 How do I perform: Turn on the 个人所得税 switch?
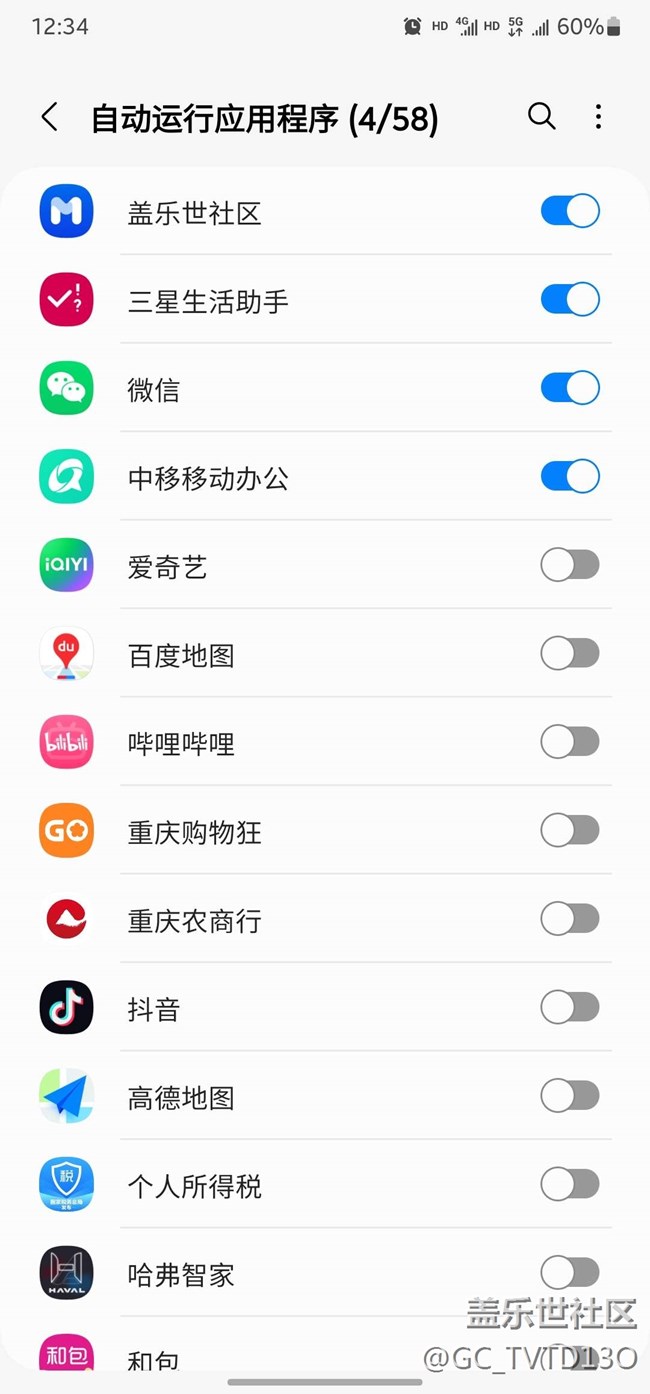pos(570,1185)
